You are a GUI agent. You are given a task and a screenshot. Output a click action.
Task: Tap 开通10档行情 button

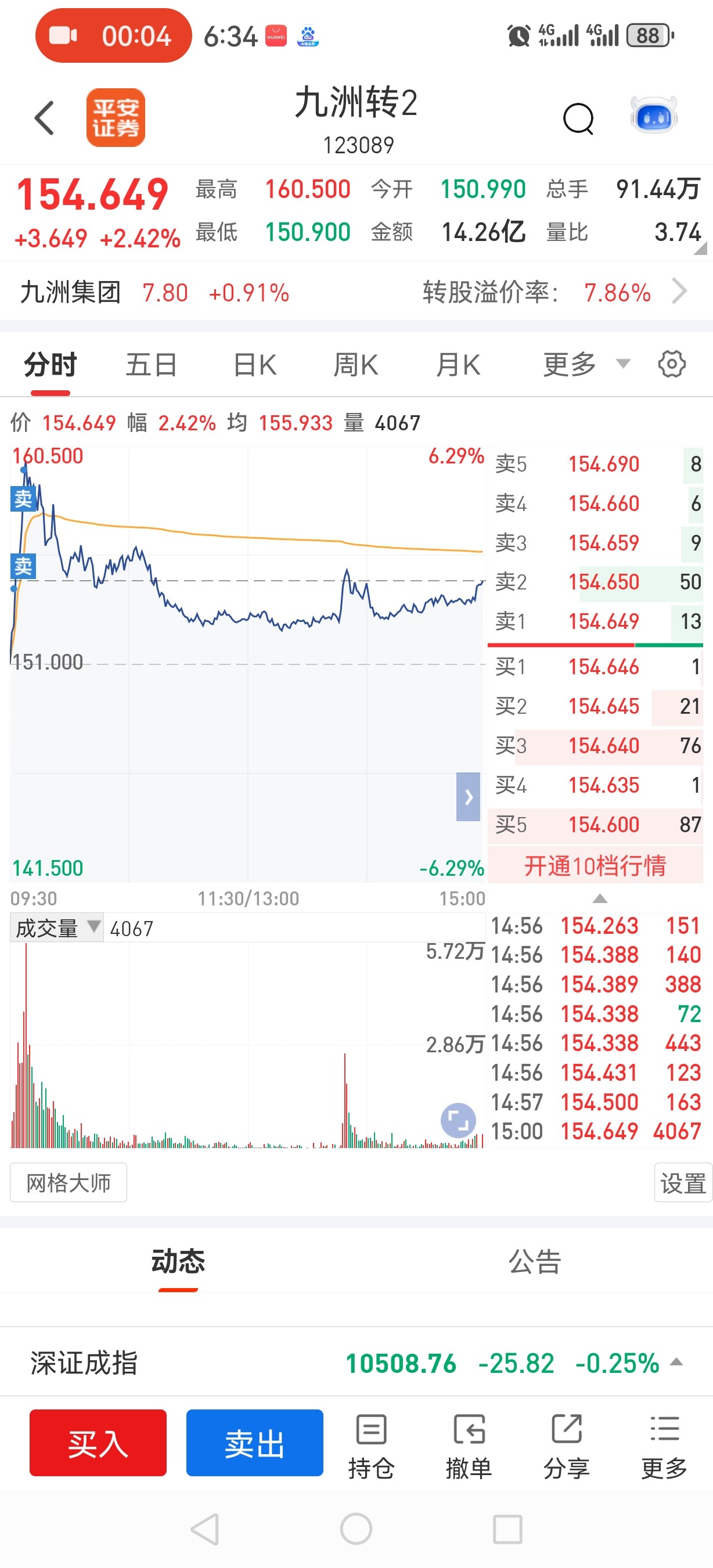pyautogui.click(x=595, y=865)
